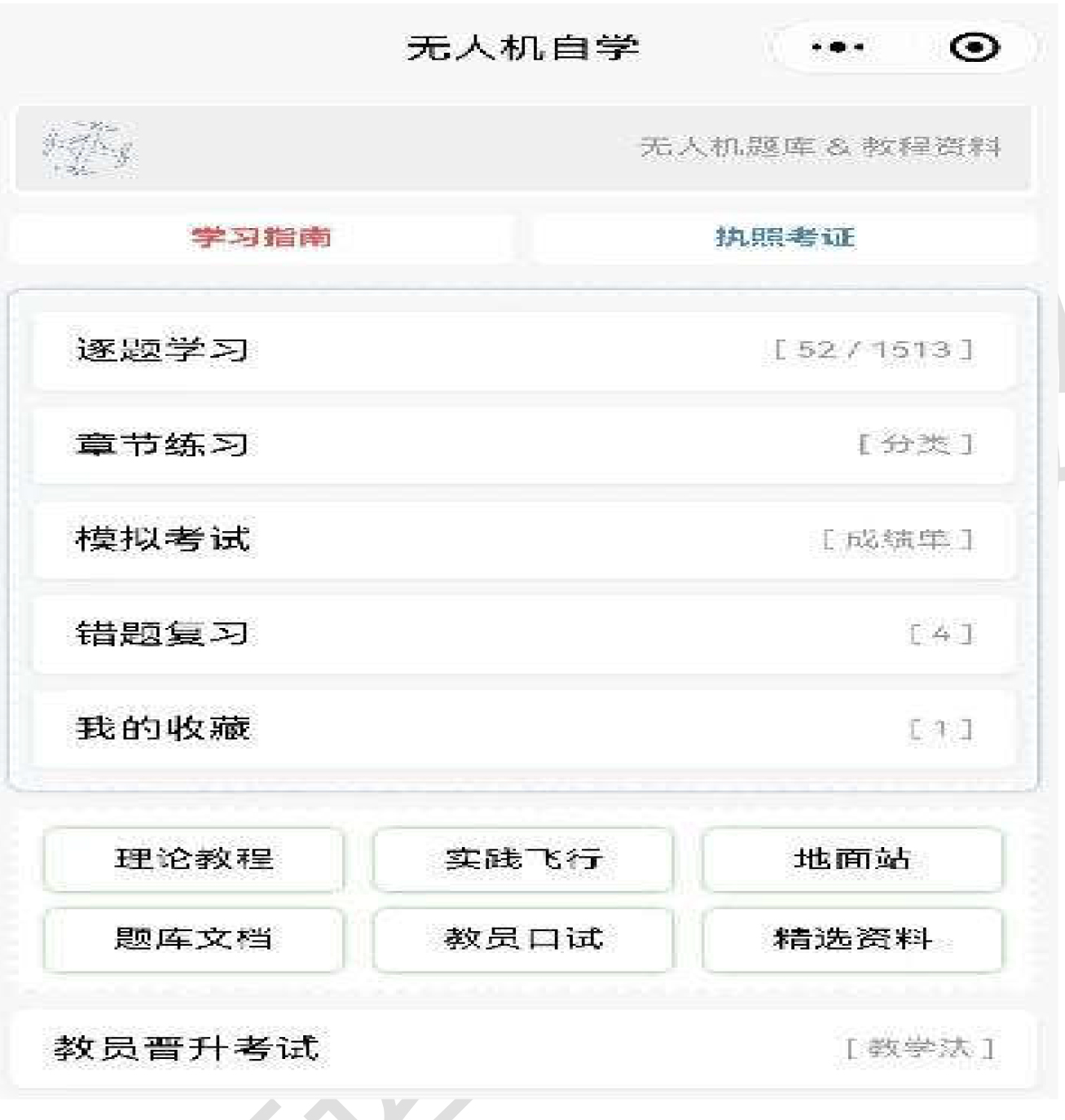This screenshot has width=1065, height=1120.
Task: Open 实践飞行 (Practical Flight)
Action: [524, 859]
